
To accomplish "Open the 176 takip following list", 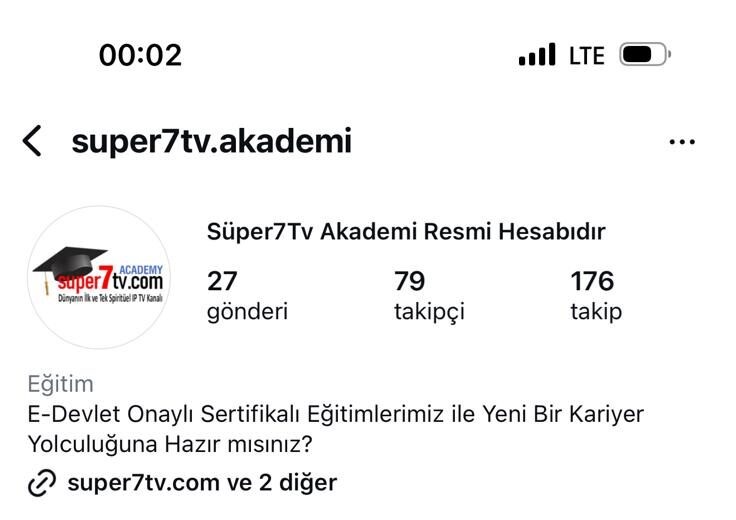I will click(596, 295).
